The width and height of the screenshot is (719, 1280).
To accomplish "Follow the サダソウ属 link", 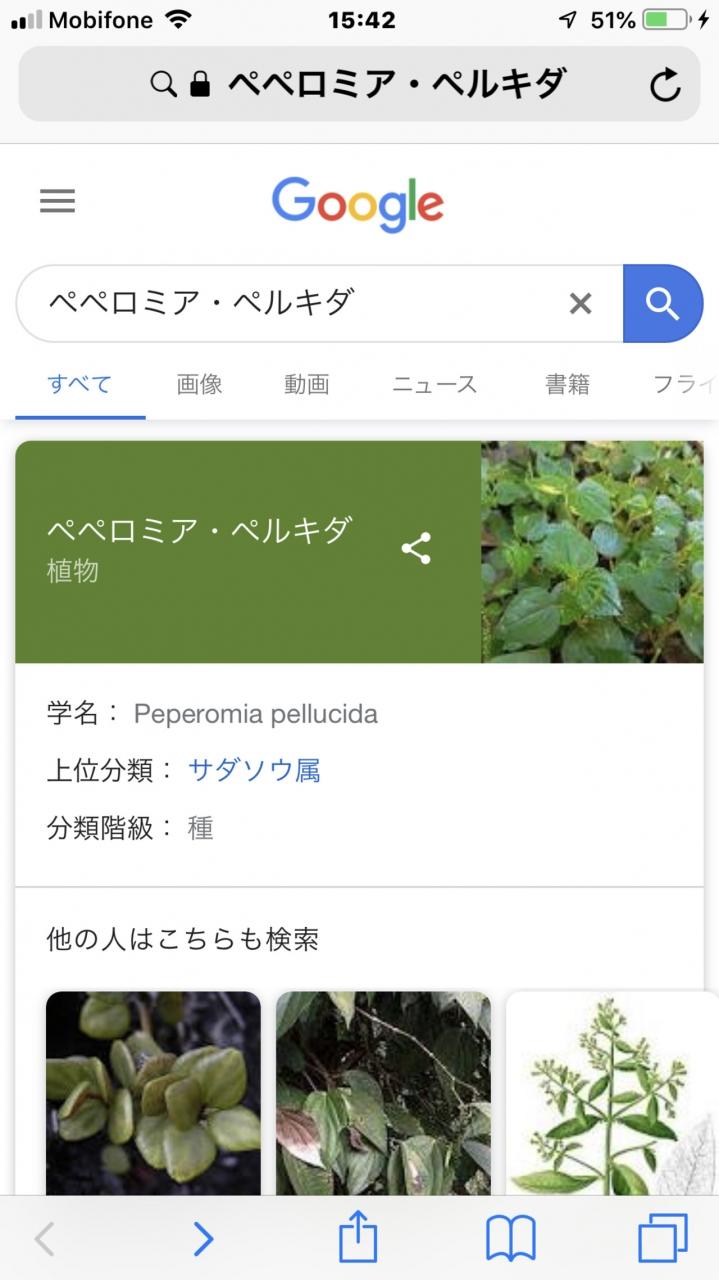I will [254, 770].
